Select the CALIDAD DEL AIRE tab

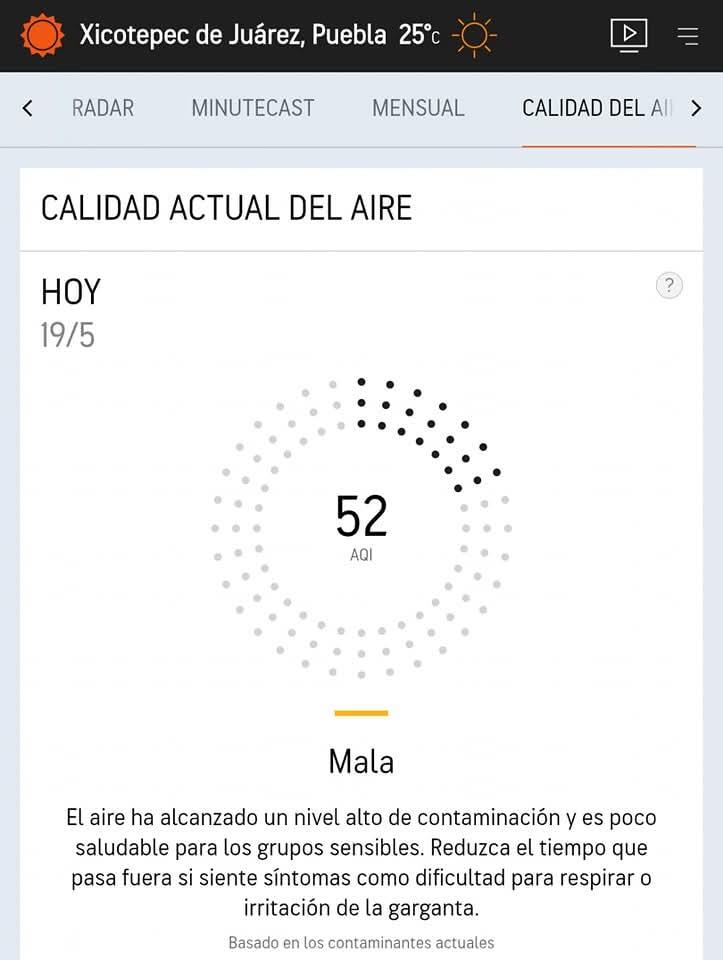pos(598,108)
